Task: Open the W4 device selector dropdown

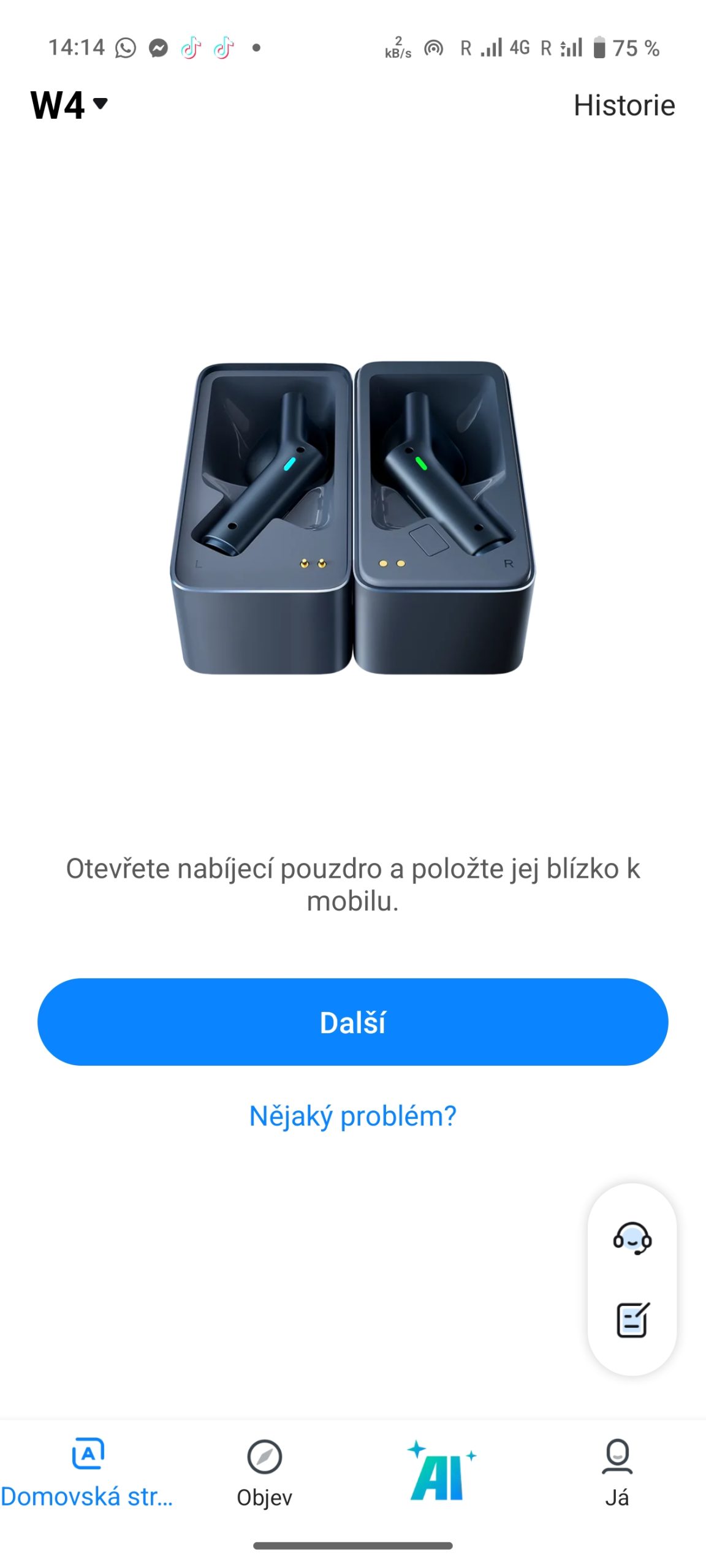Action: coord(69,105)
